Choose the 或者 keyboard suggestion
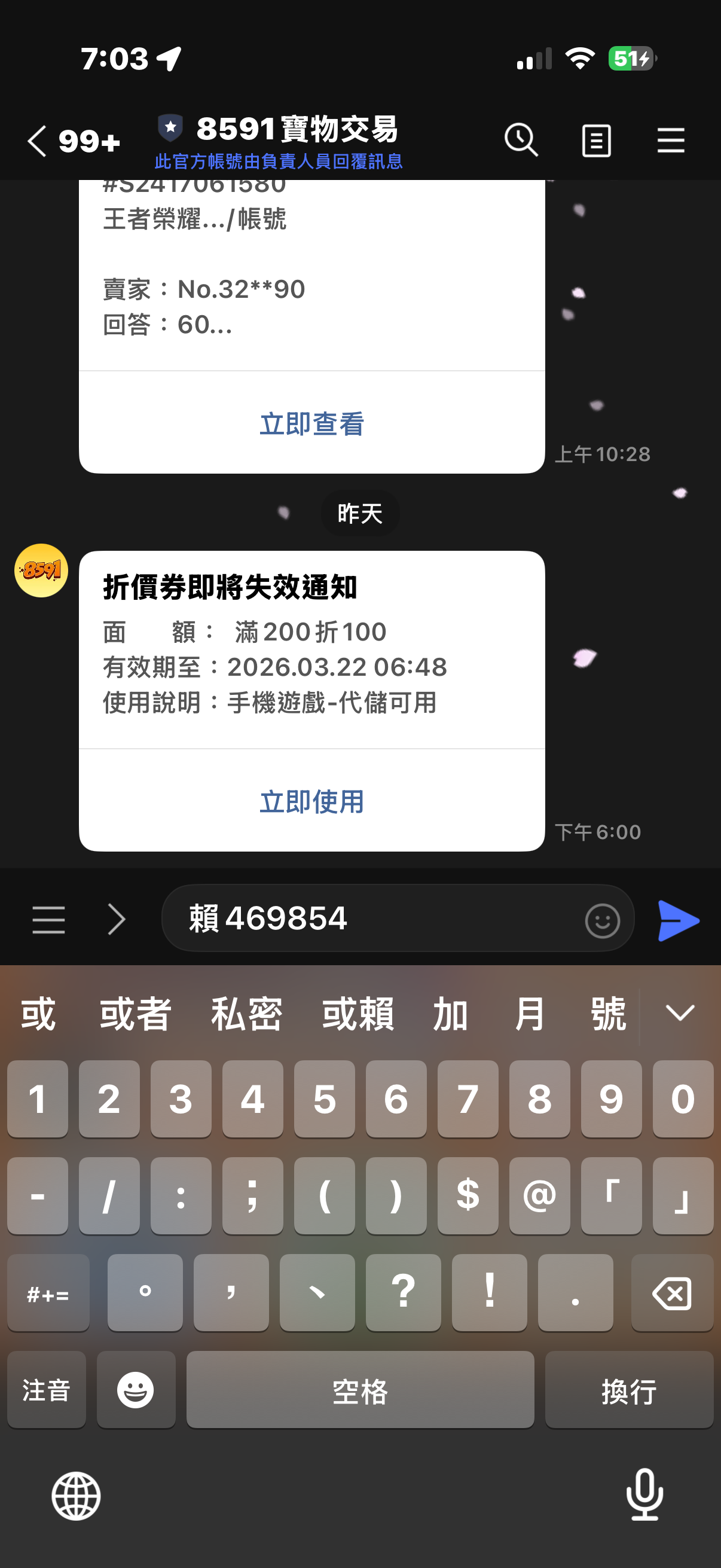The width and height of the screenshot is (721, 1568). pos(135,1014)
